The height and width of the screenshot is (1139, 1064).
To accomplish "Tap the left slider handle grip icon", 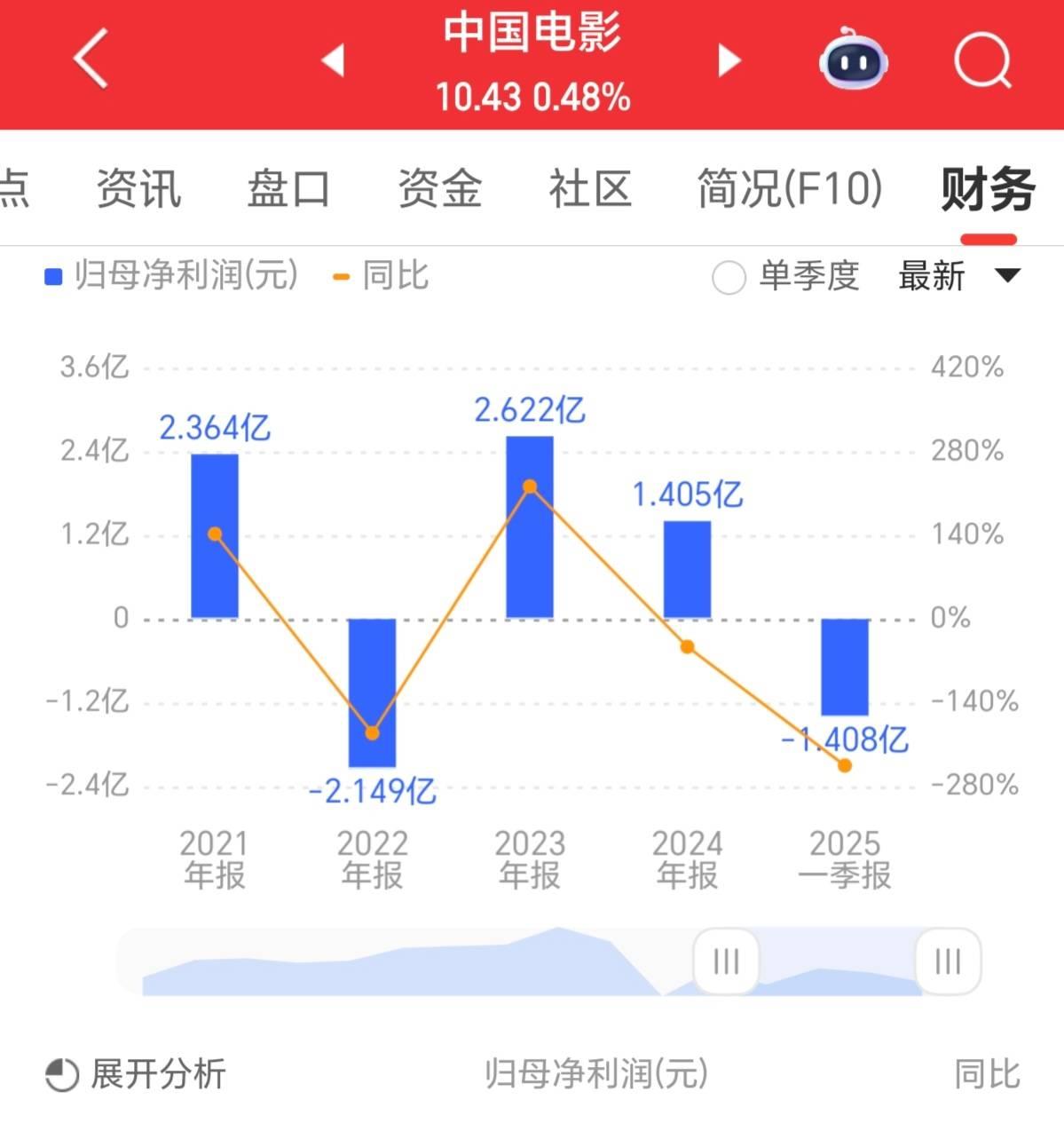I will (726, 961).
